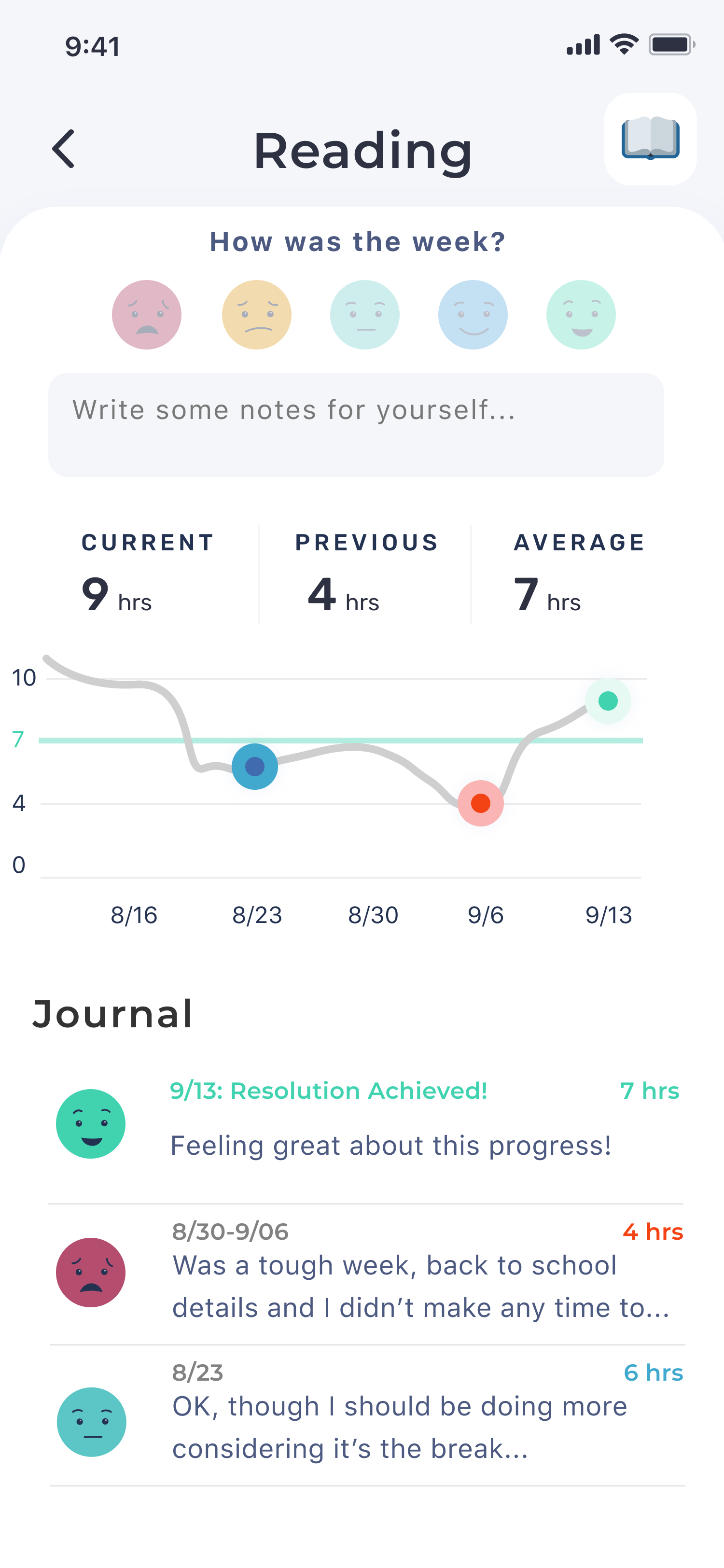724x1568 pixels.
Task: Select the very sad red face
Action: pyautogui.click(x=147, y=315)
